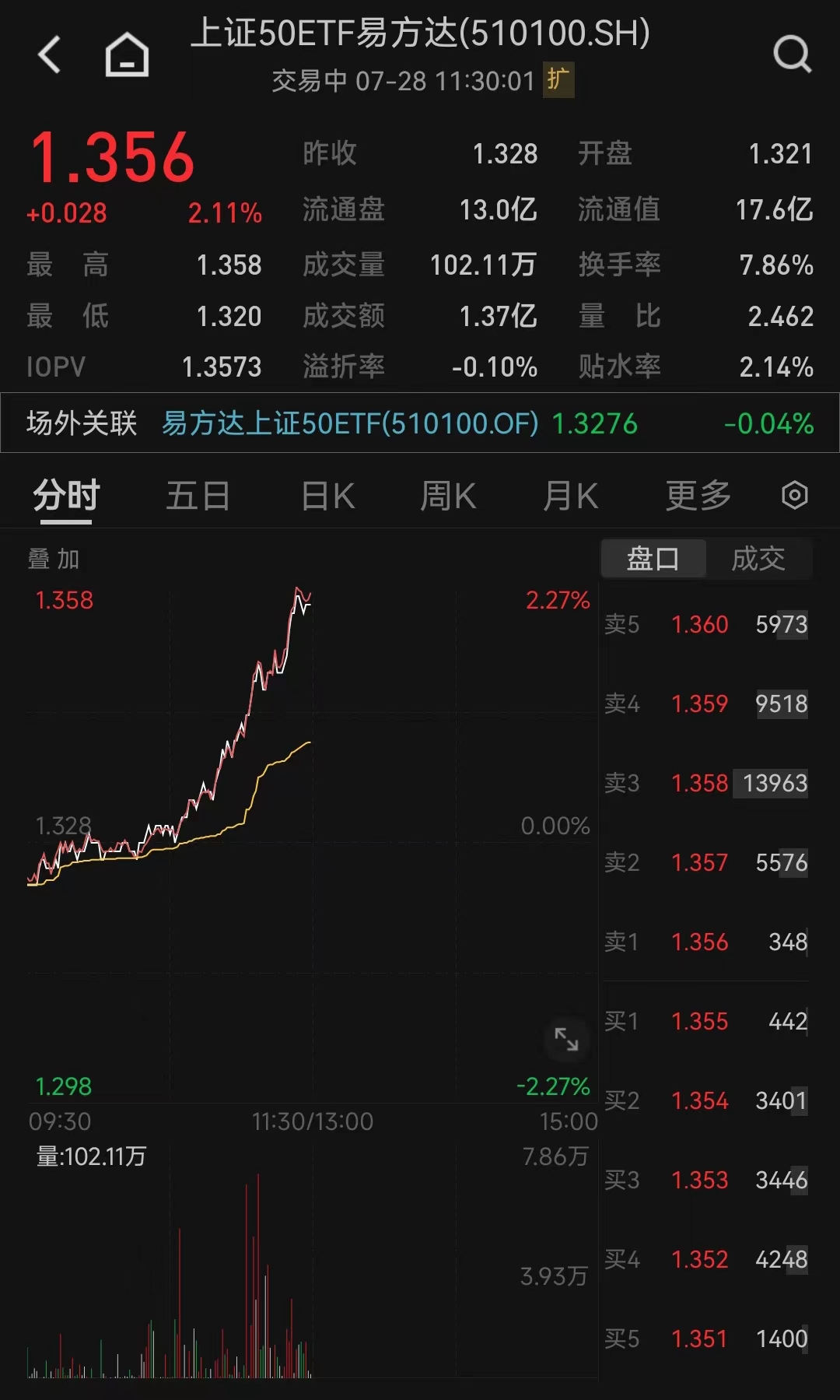Switch to the 成交 trades tab

tap(758, 559)
